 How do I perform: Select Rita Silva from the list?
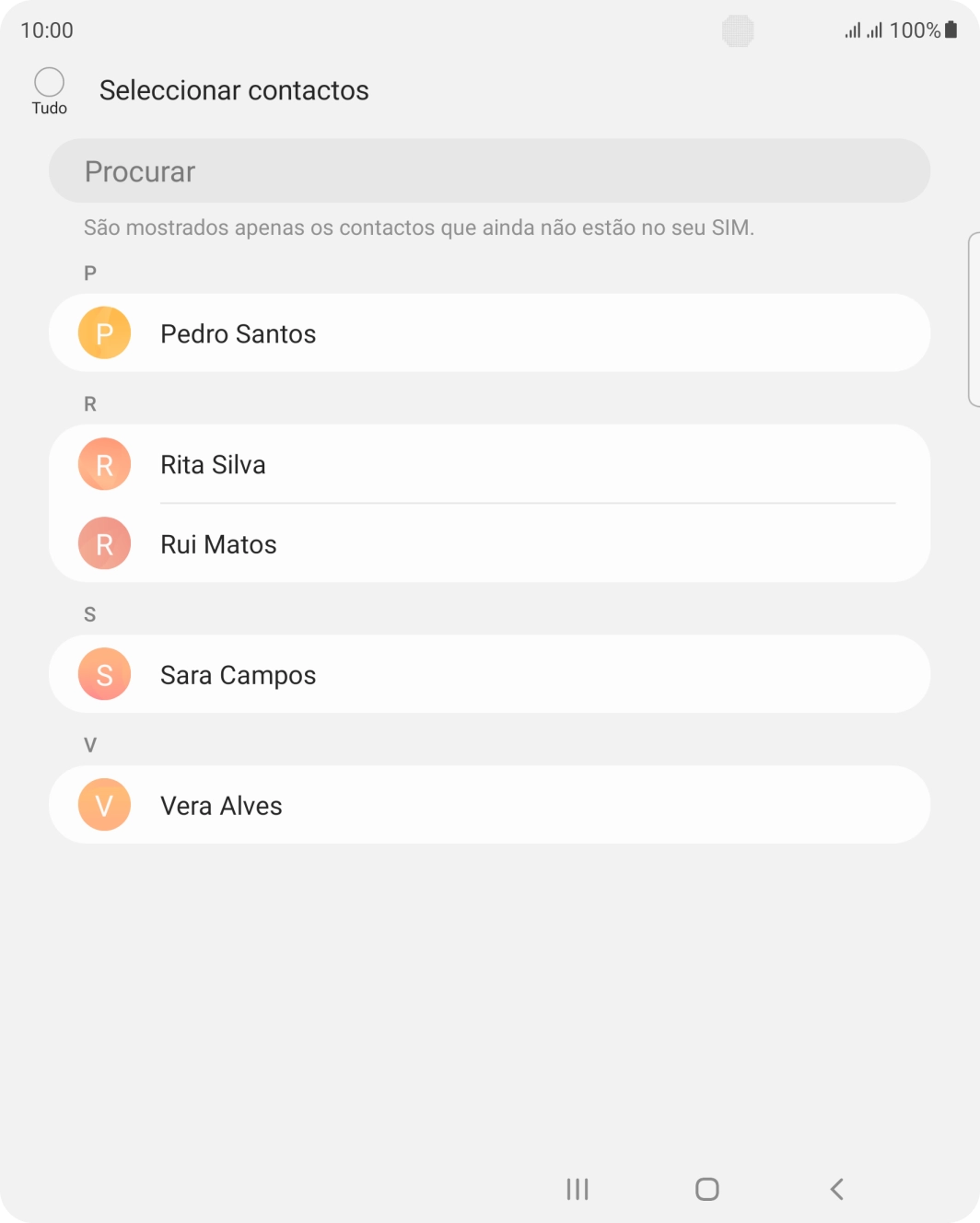pyautogui.click(x=488, y=464)
